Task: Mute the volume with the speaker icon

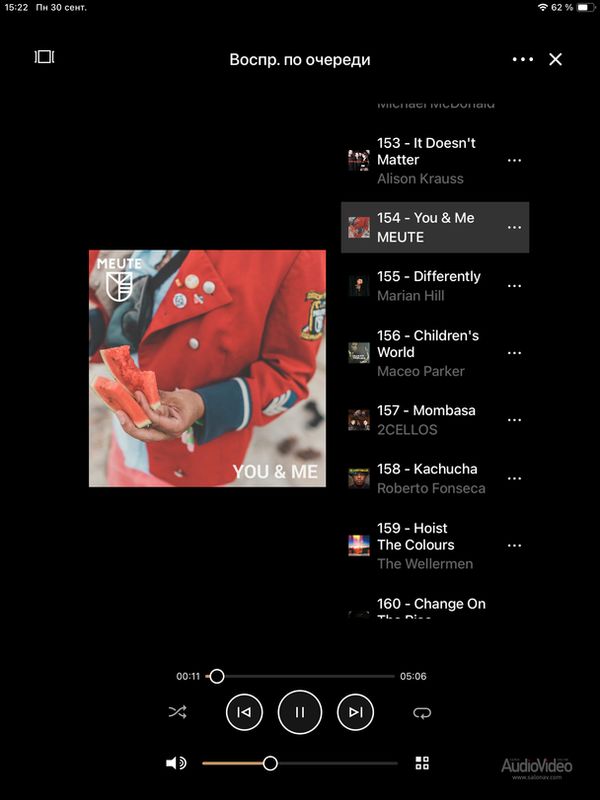Action: [176, 763]
